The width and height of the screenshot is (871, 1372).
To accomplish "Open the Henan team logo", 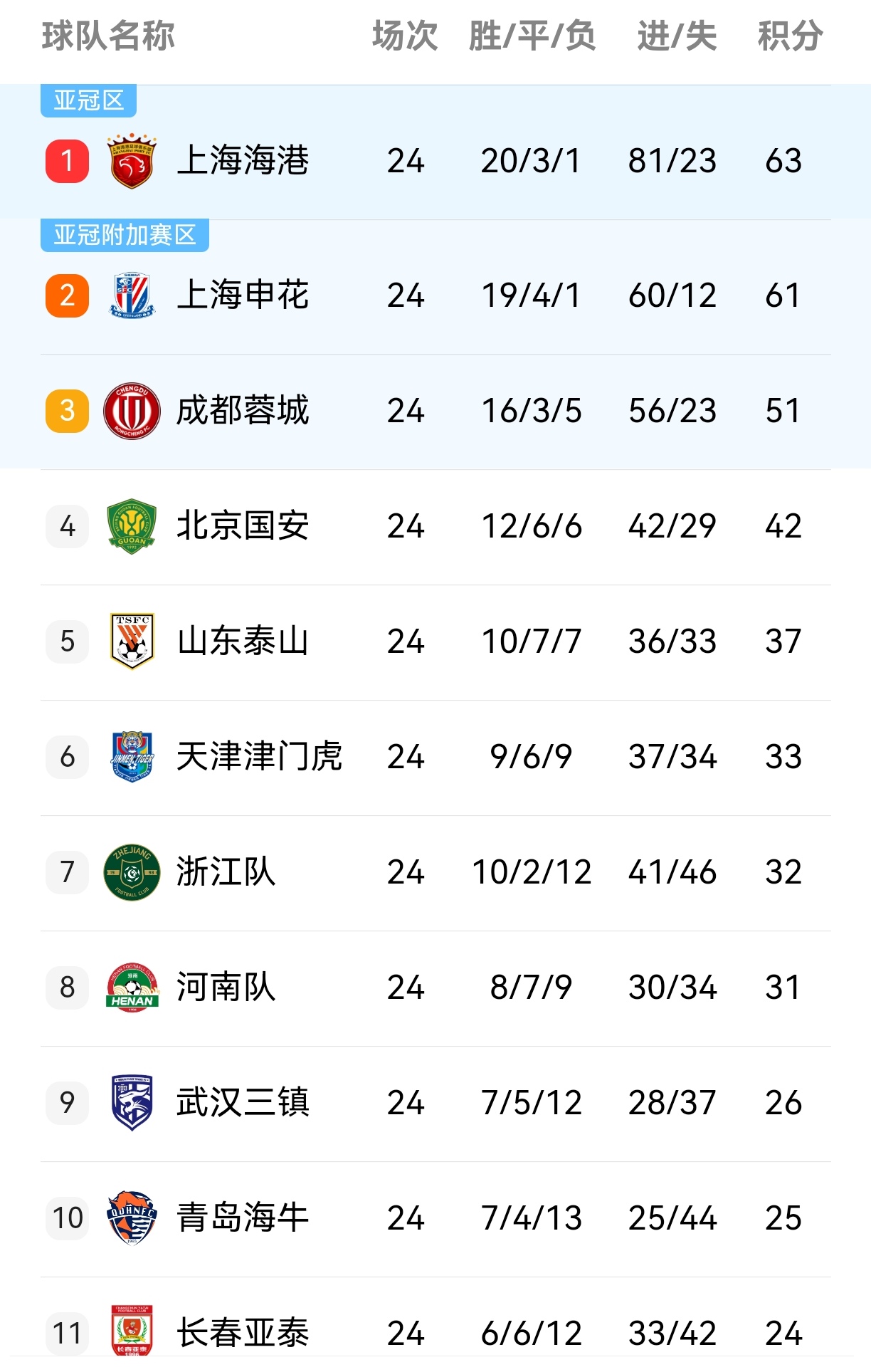I will click(133, 987).
